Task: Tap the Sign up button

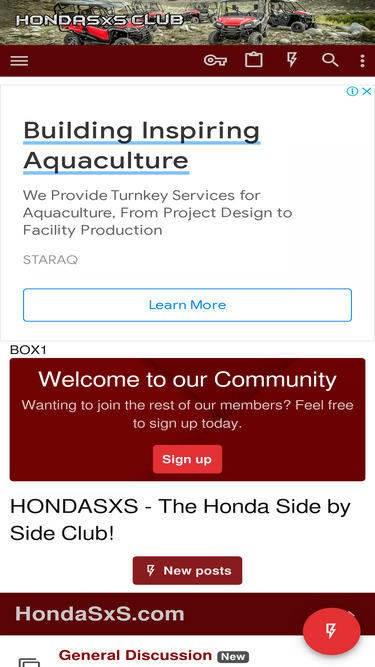Action: (x=188, y=459)
